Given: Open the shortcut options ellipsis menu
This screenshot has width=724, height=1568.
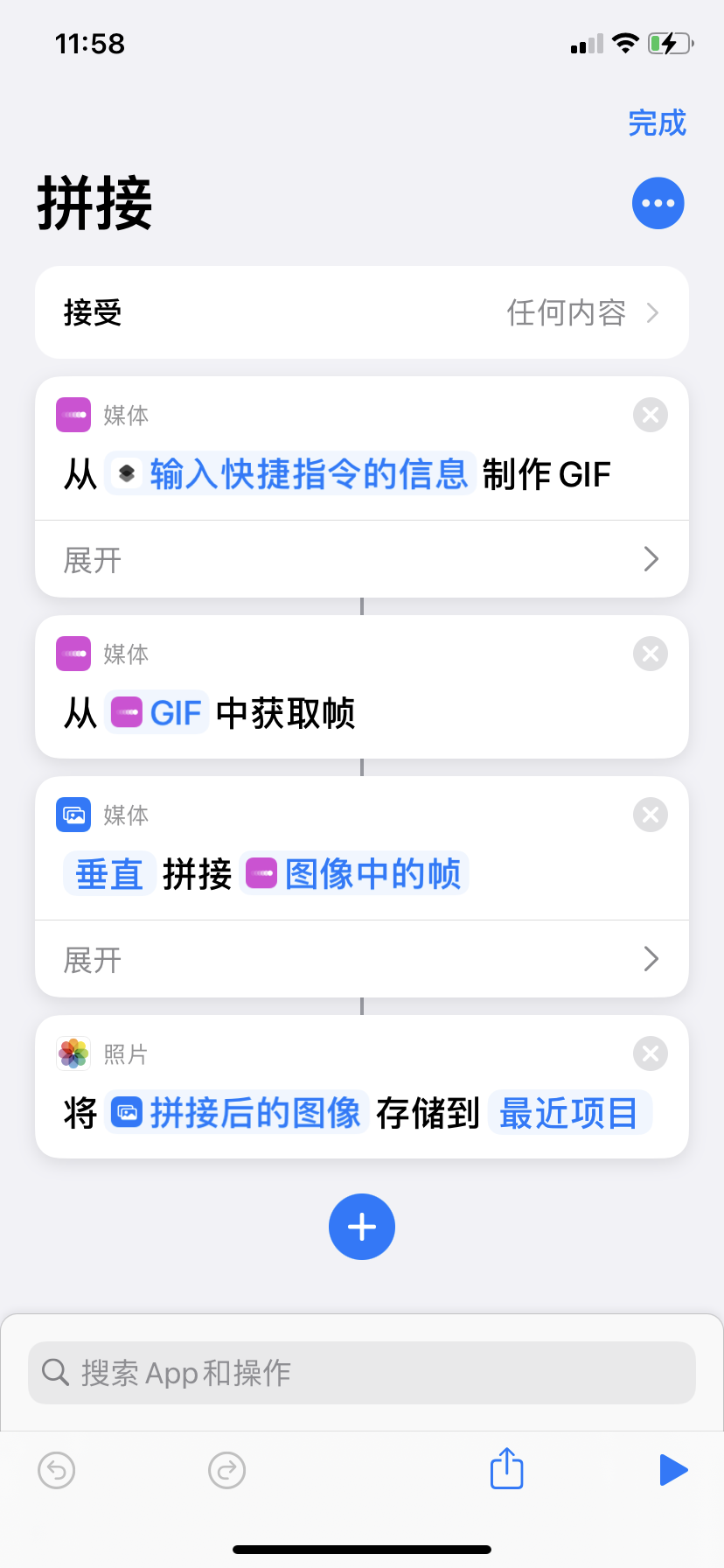Looking at the screenshot, I should [x=658, y=203].
